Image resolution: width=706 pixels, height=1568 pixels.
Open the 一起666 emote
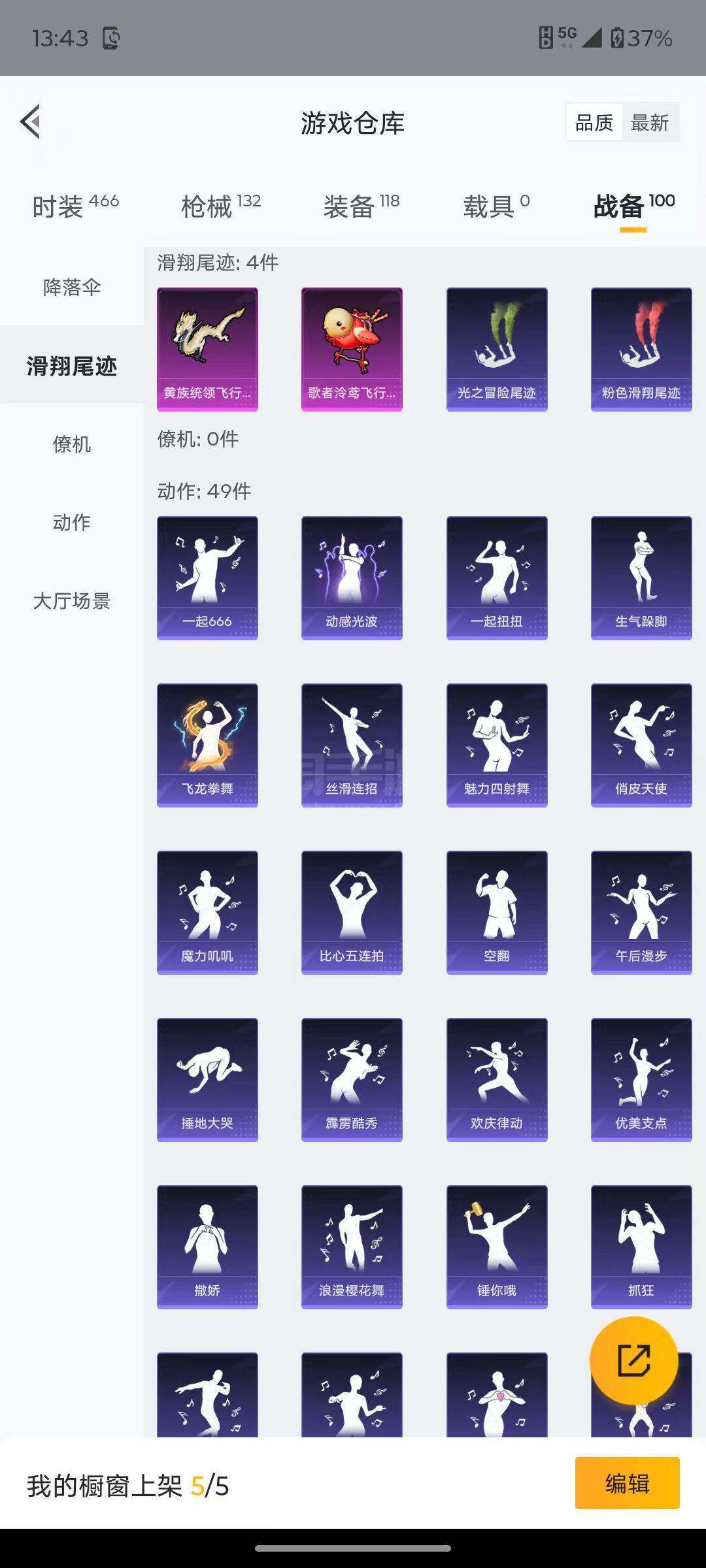tap(207, 578)
